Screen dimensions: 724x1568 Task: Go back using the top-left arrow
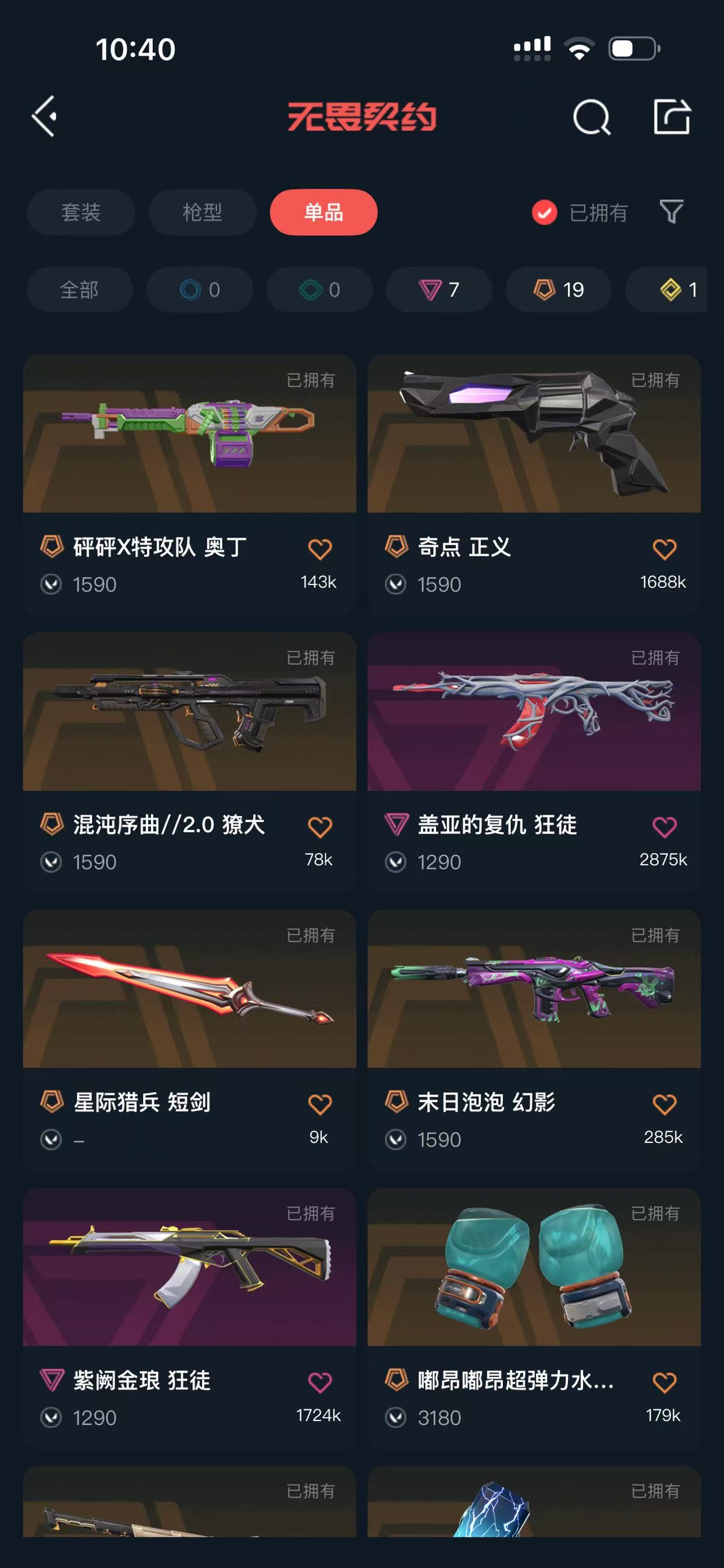(x=45, y=116)
